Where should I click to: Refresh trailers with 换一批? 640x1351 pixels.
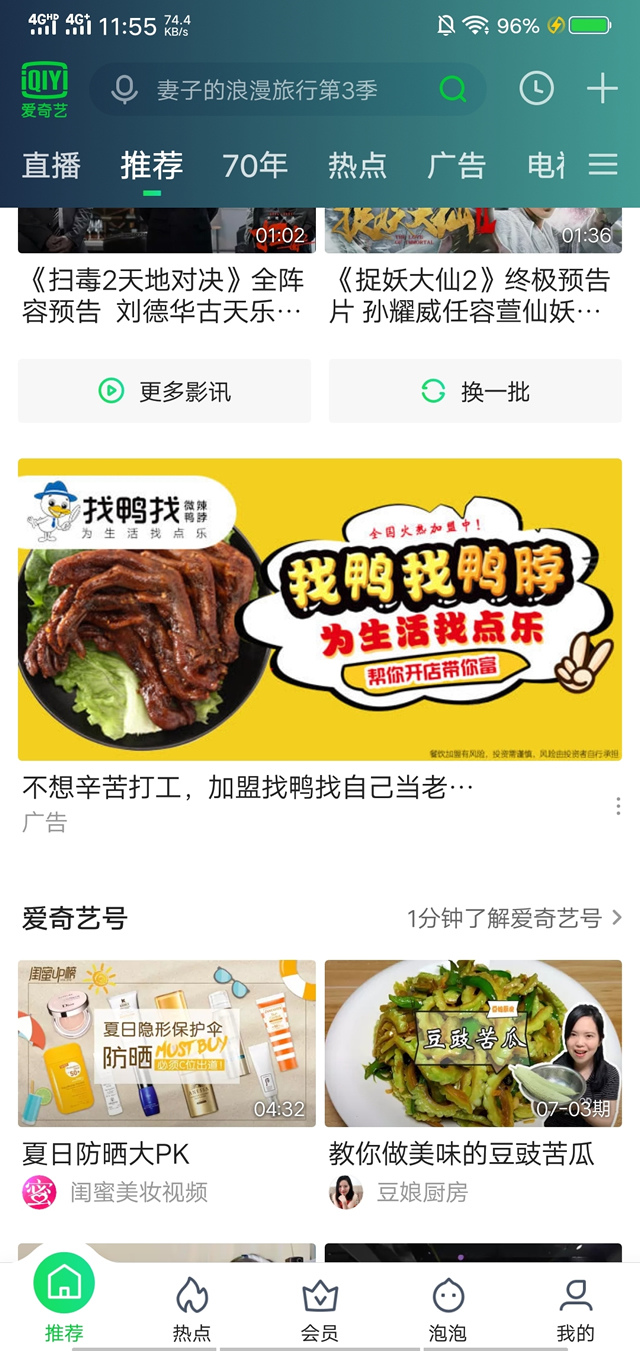[475, 391]
